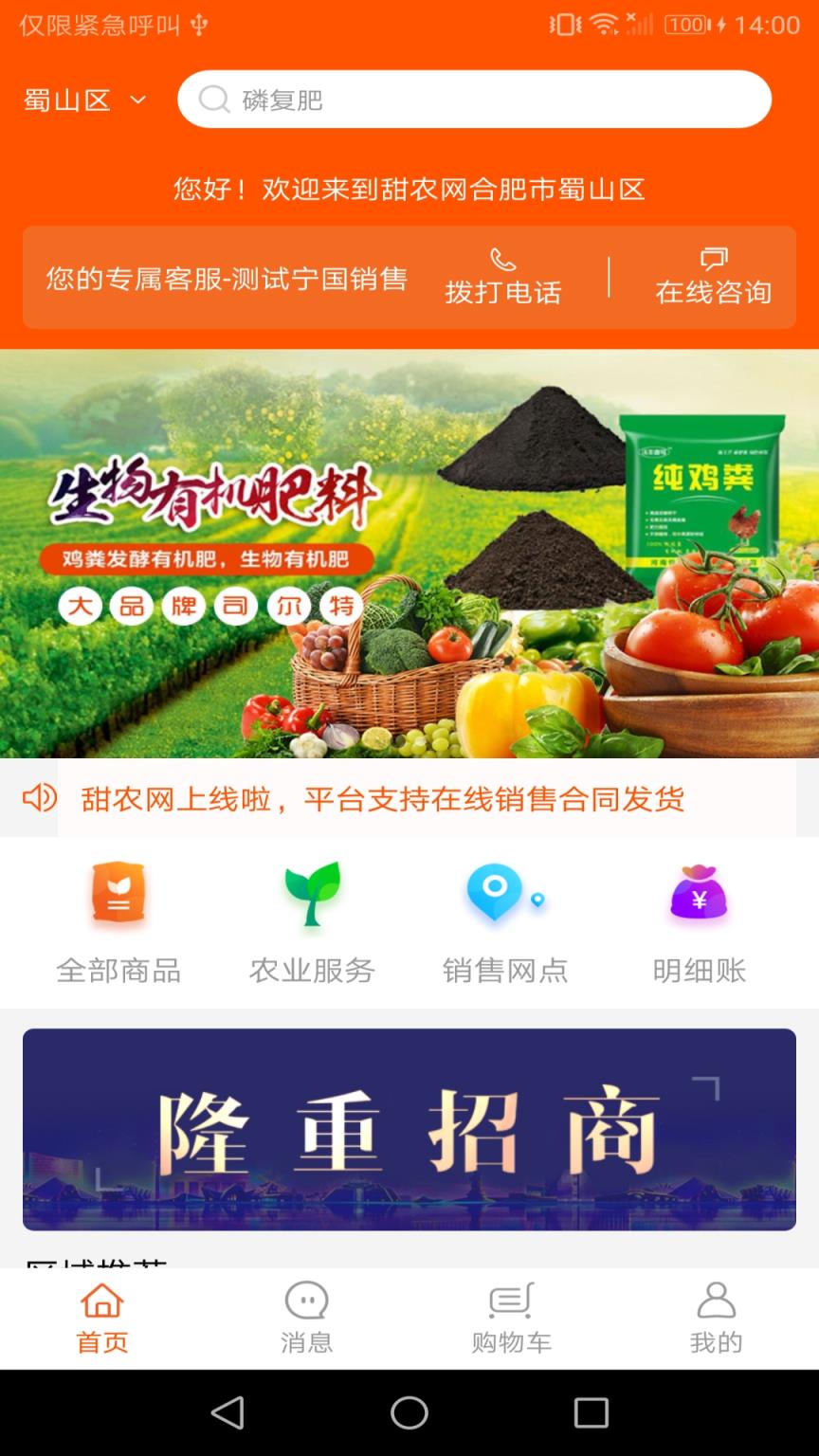
Task: Tap the phone icon above 拨打电话
Action: [501, 258]
